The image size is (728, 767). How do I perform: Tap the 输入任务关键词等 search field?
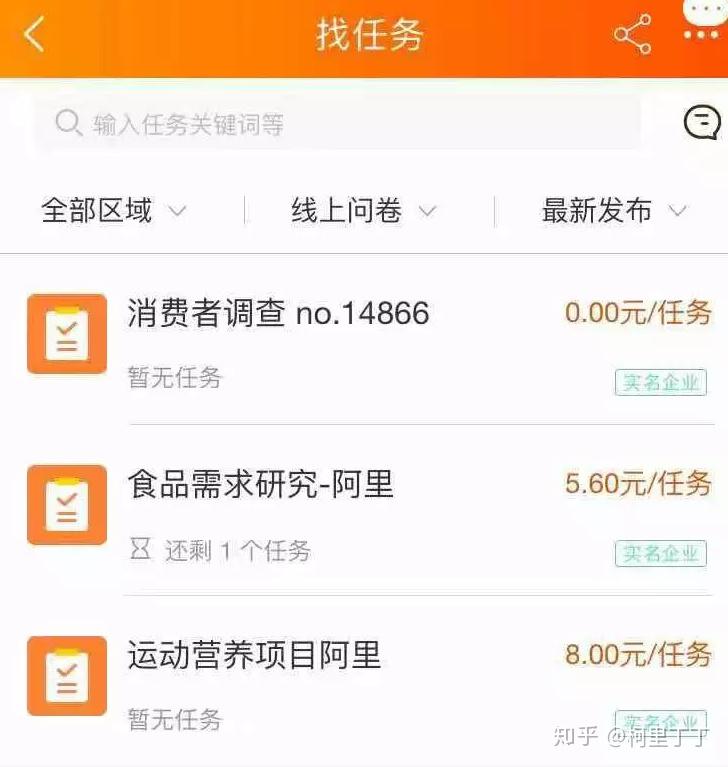pyautogui.click(x=338, y=124)
